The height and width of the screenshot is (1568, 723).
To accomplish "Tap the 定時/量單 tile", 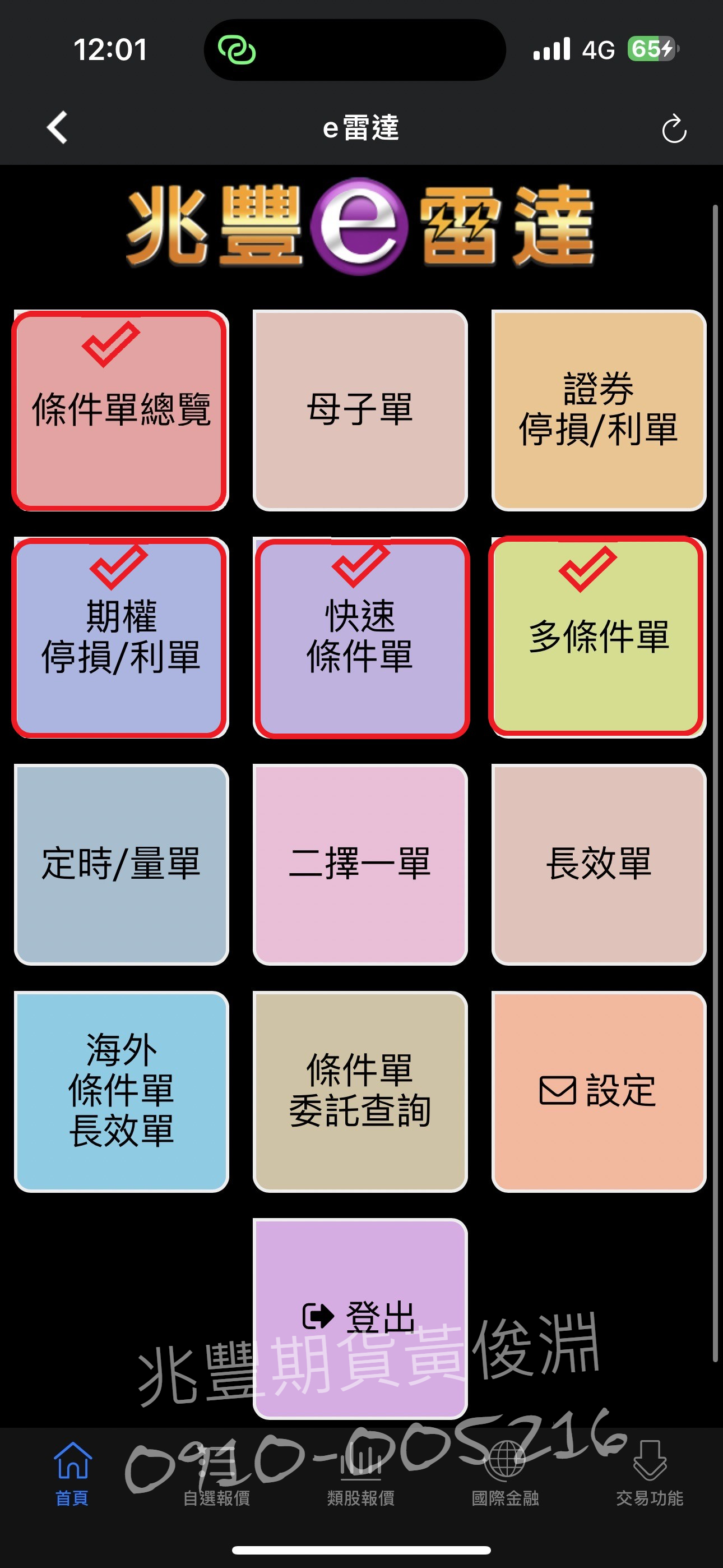I will coord(121,864).
